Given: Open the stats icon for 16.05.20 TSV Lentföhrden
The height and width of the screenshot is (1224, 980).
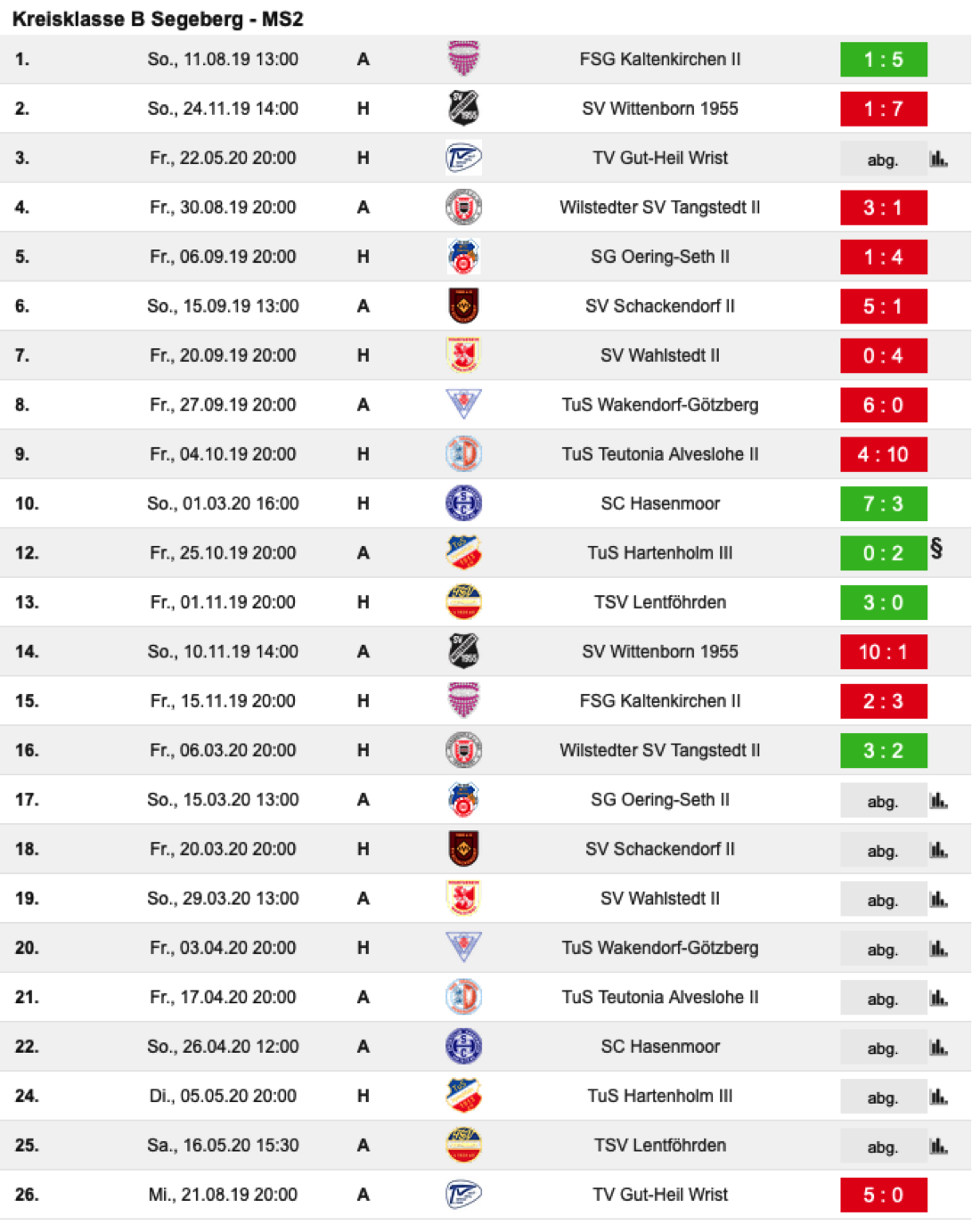Looking at the screenshot, I should [939, 1146].
